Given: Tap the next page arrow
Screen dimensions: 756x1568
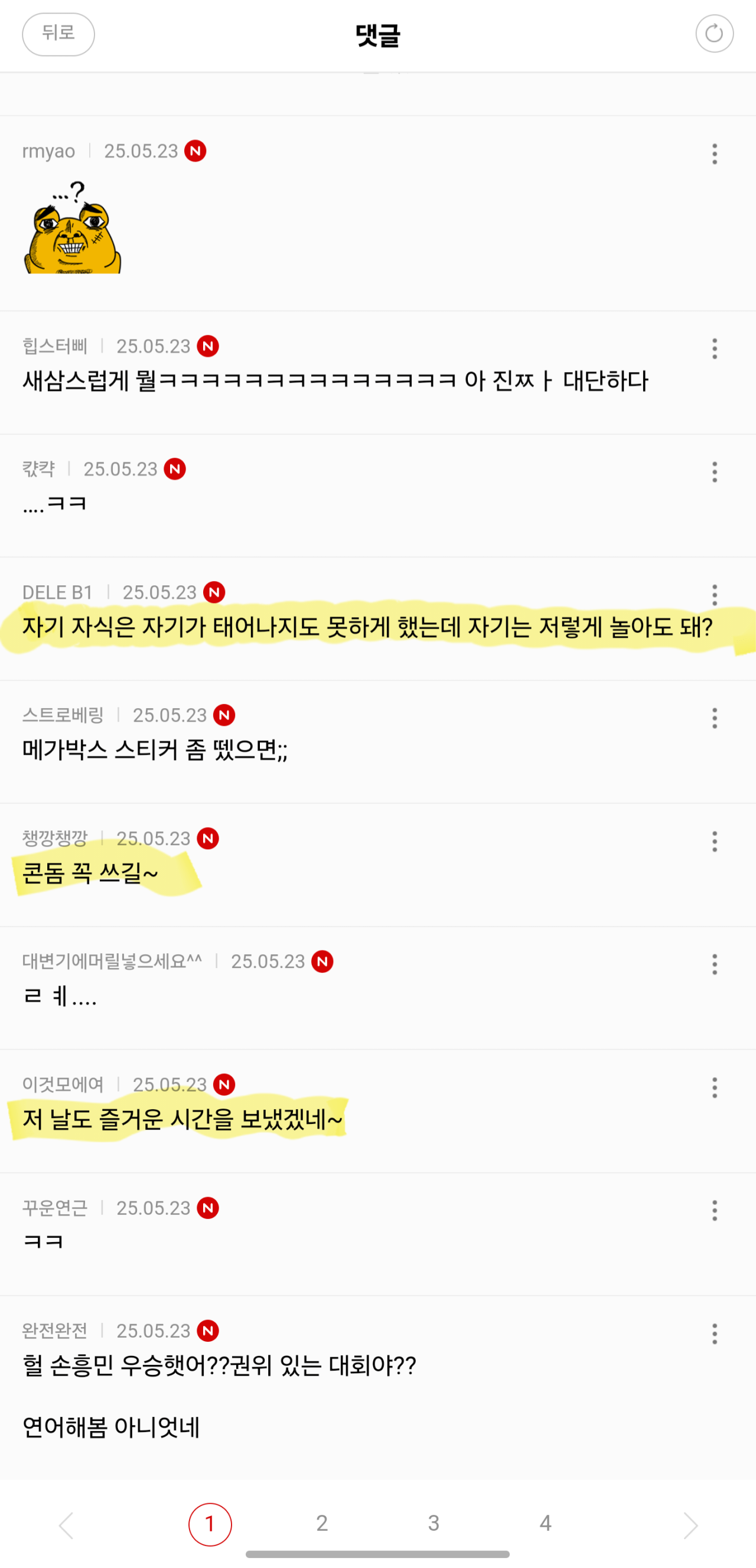Looking at the screenshot, I should point(690,1525).
